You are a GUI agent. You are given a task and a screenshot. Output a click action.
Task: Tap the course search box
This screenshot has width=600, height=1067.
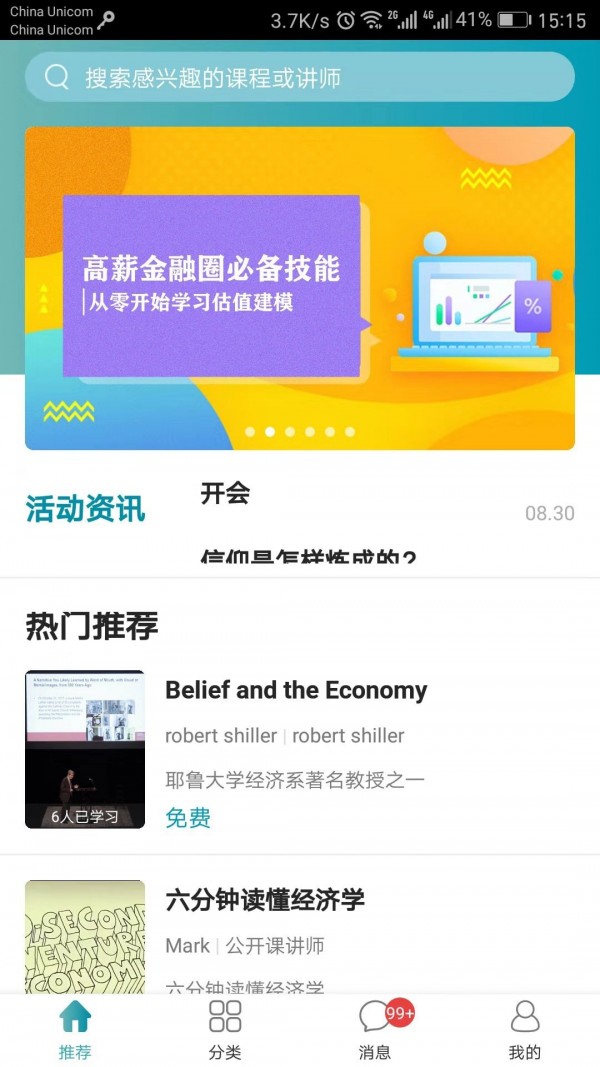coord(300,77)
